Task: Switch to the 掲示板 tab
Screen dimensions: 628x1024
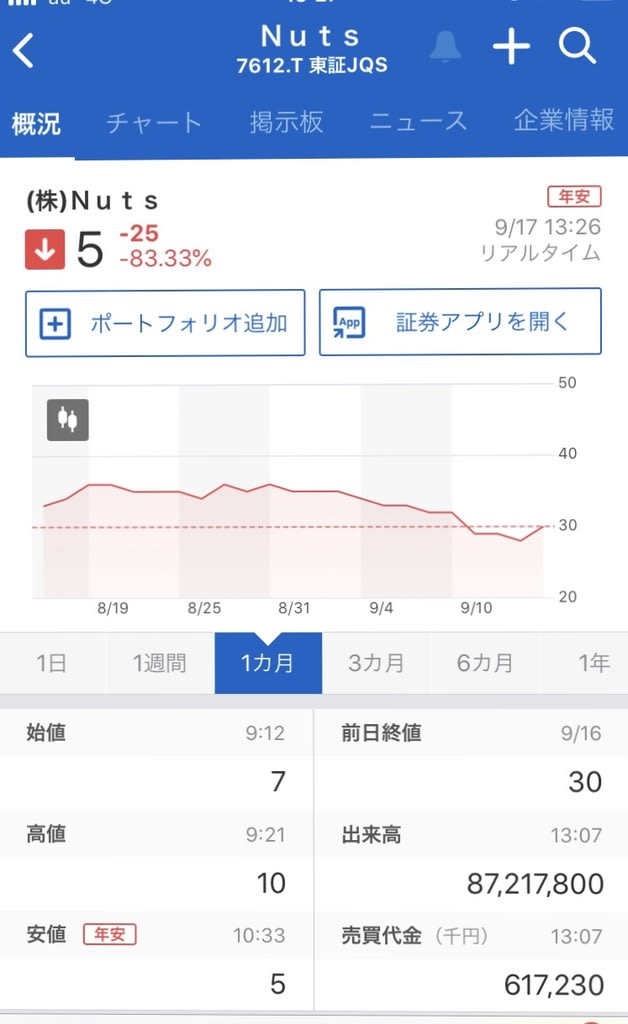Action: [286, 122]
